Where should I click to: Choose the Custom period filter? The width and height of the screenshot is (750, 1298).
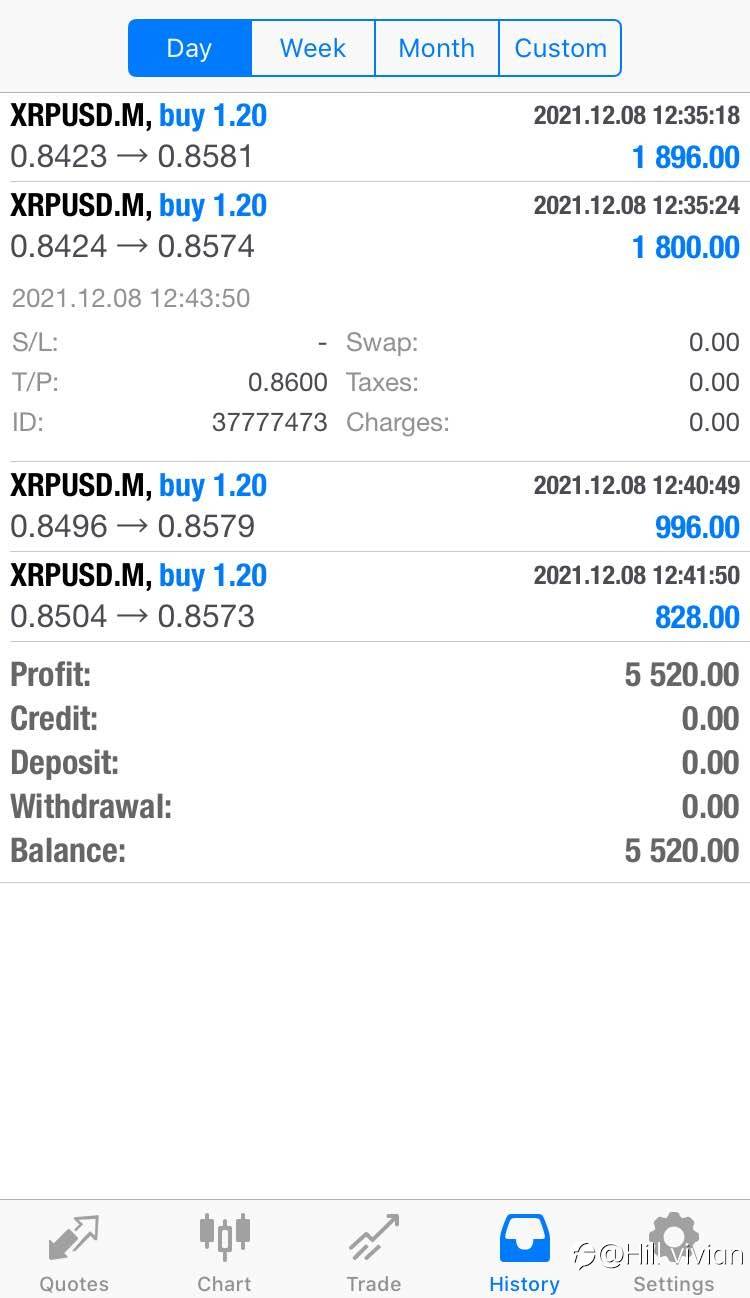(560, 48)
